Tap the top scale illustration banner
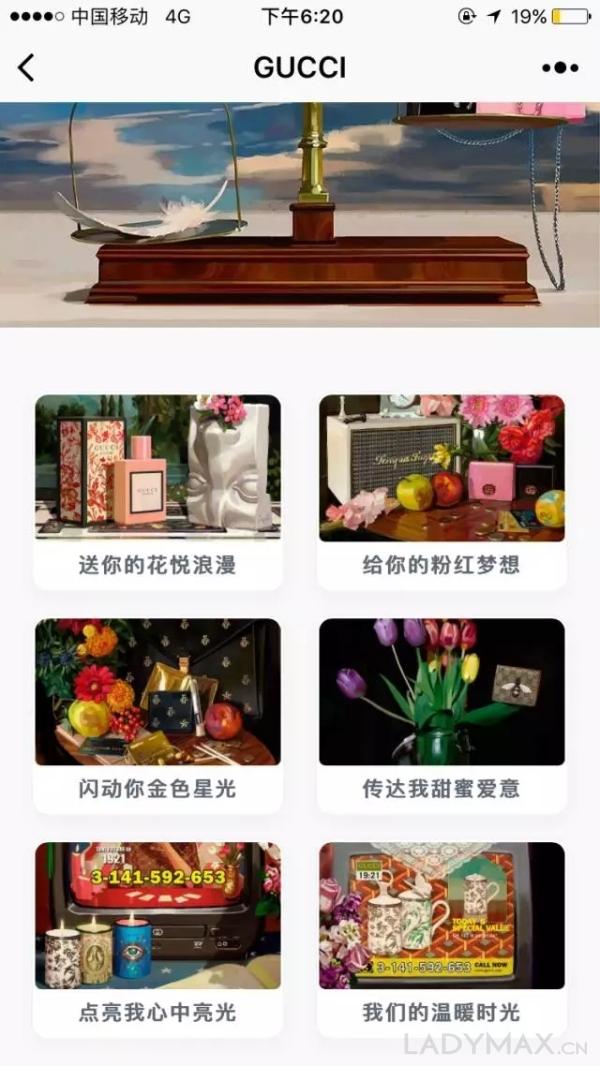This screenshot has height=1066, width=600. click(300, 215)
